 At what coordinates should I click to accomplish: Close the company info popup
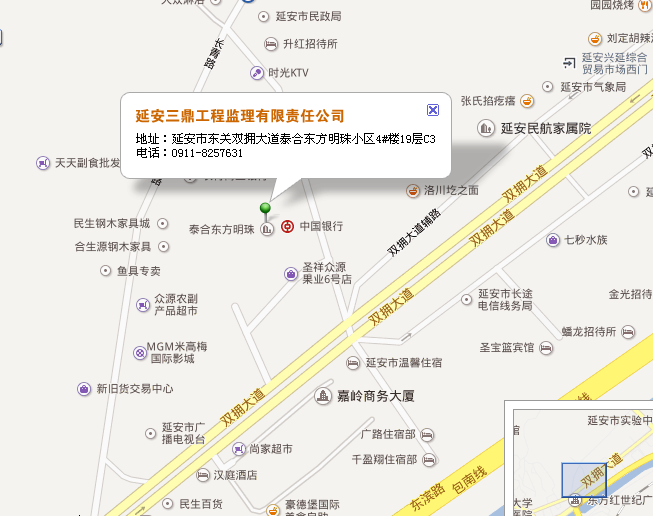coord(432,110)
